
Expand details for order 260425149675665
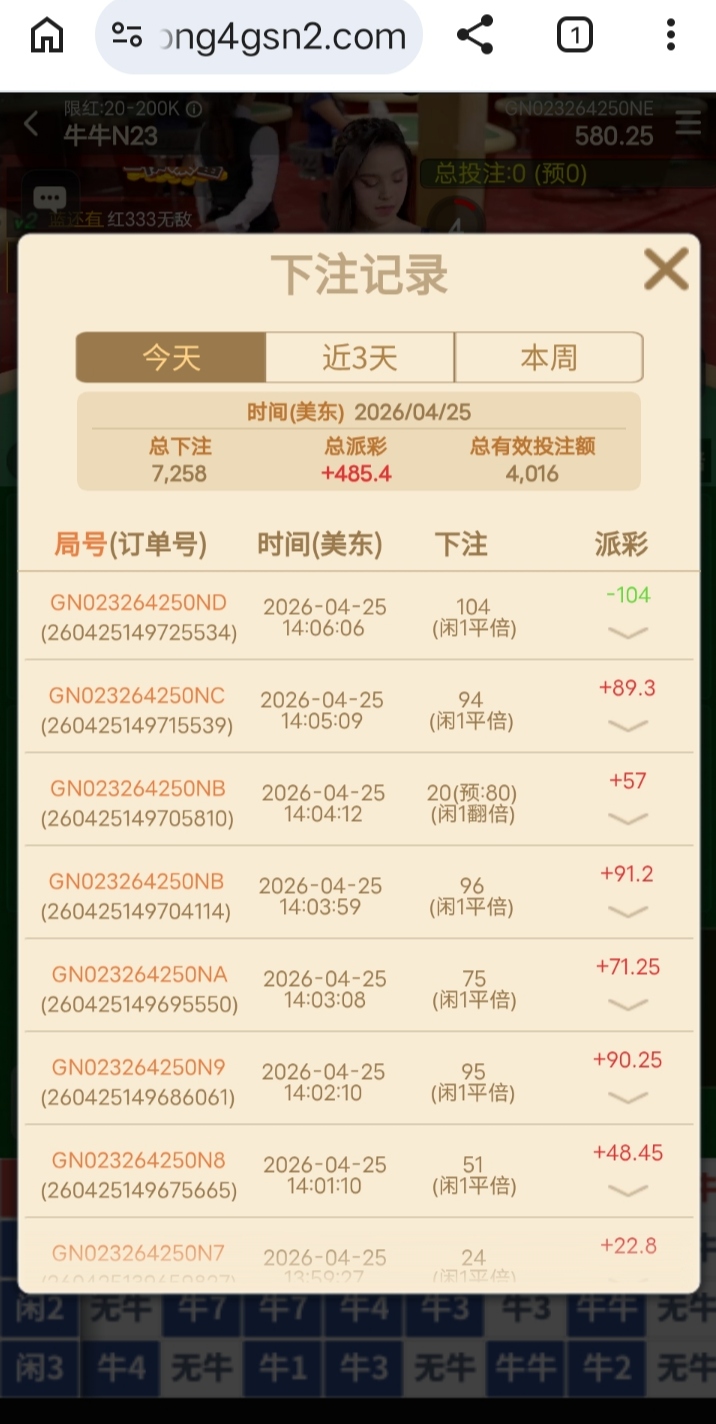pos(628,1191)
